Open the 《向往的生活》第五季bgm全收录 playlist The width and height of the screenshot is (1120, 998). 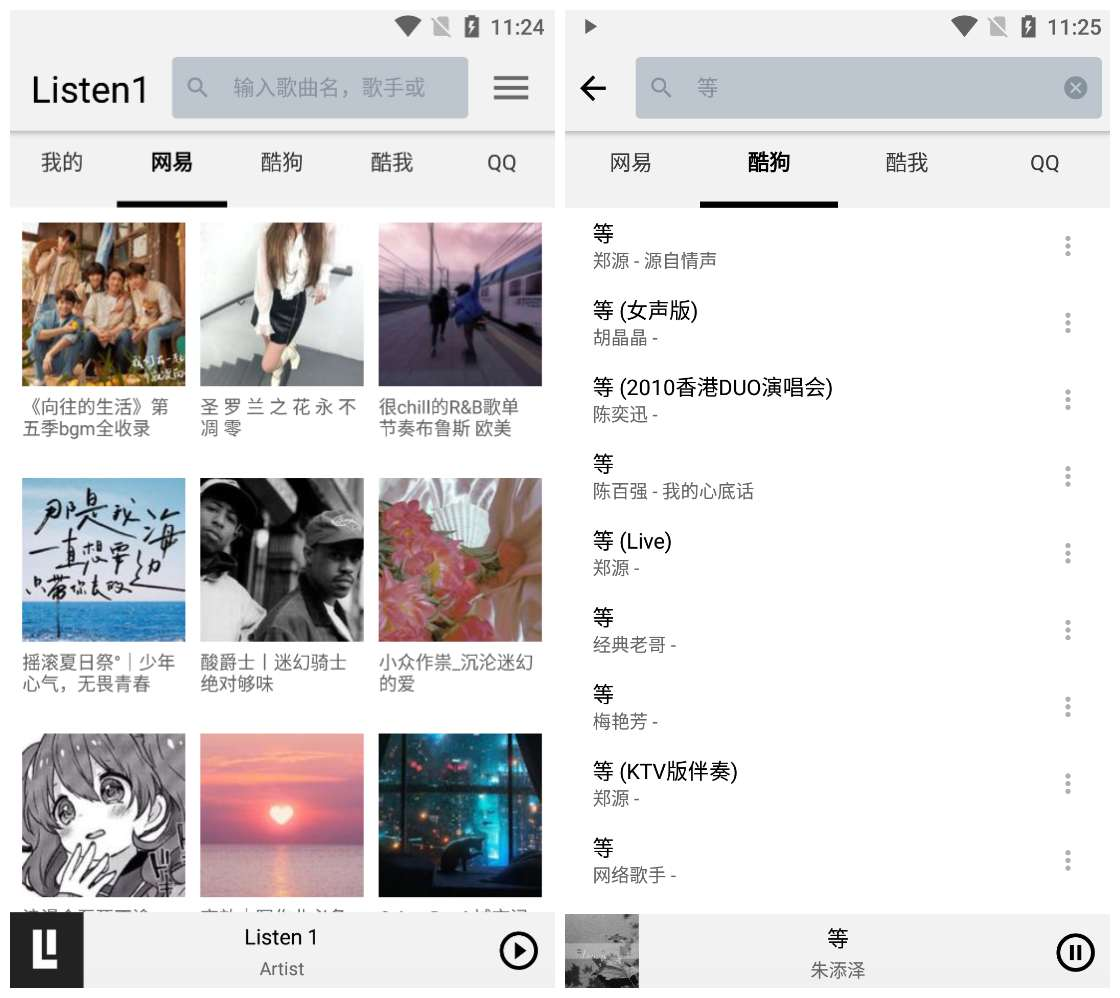[103, 304]
